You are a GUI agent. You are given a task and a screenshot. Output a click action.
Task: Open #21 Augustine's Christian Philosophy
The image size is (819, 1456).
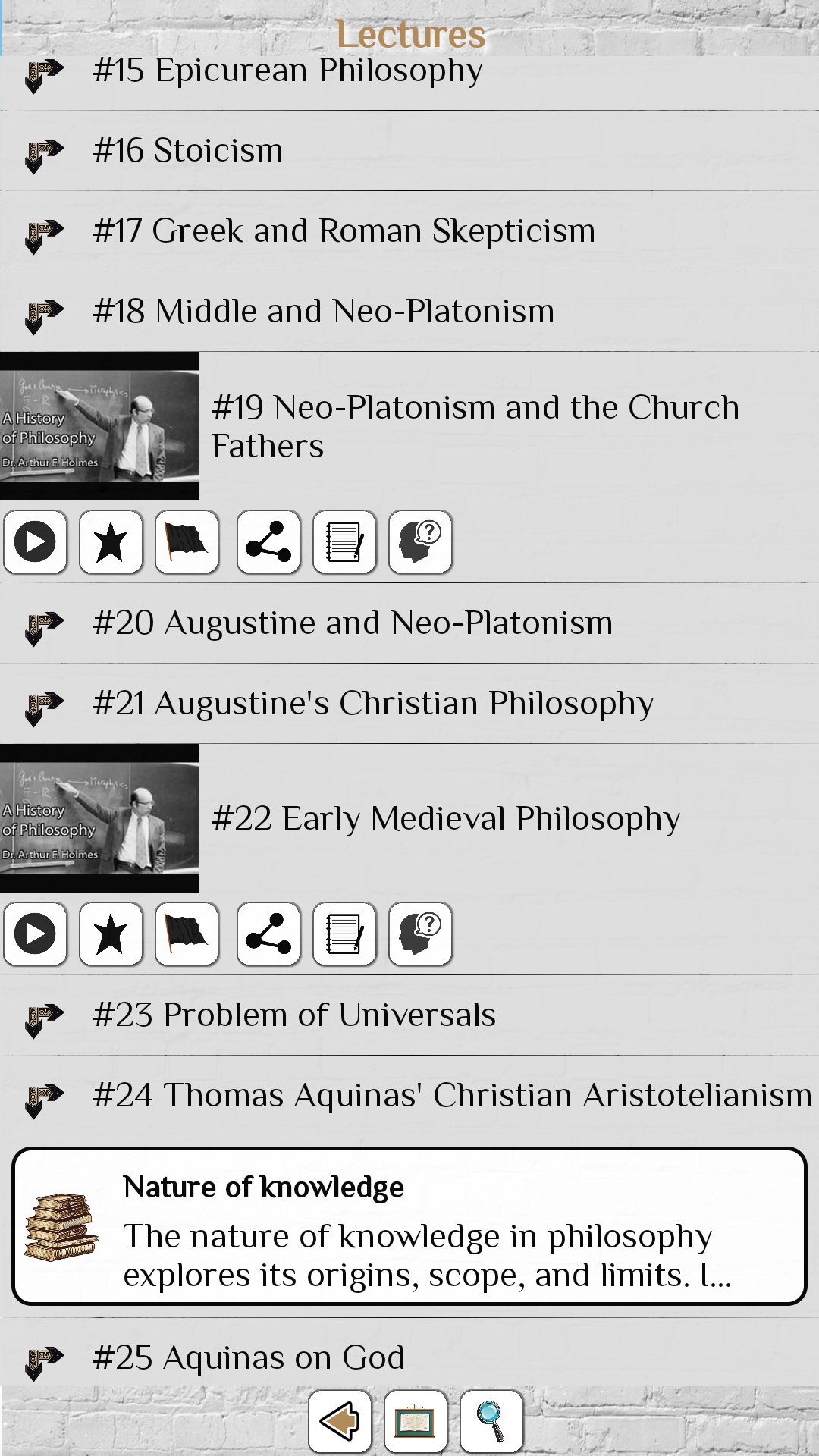pyautogui.click(x=373, y=704)
